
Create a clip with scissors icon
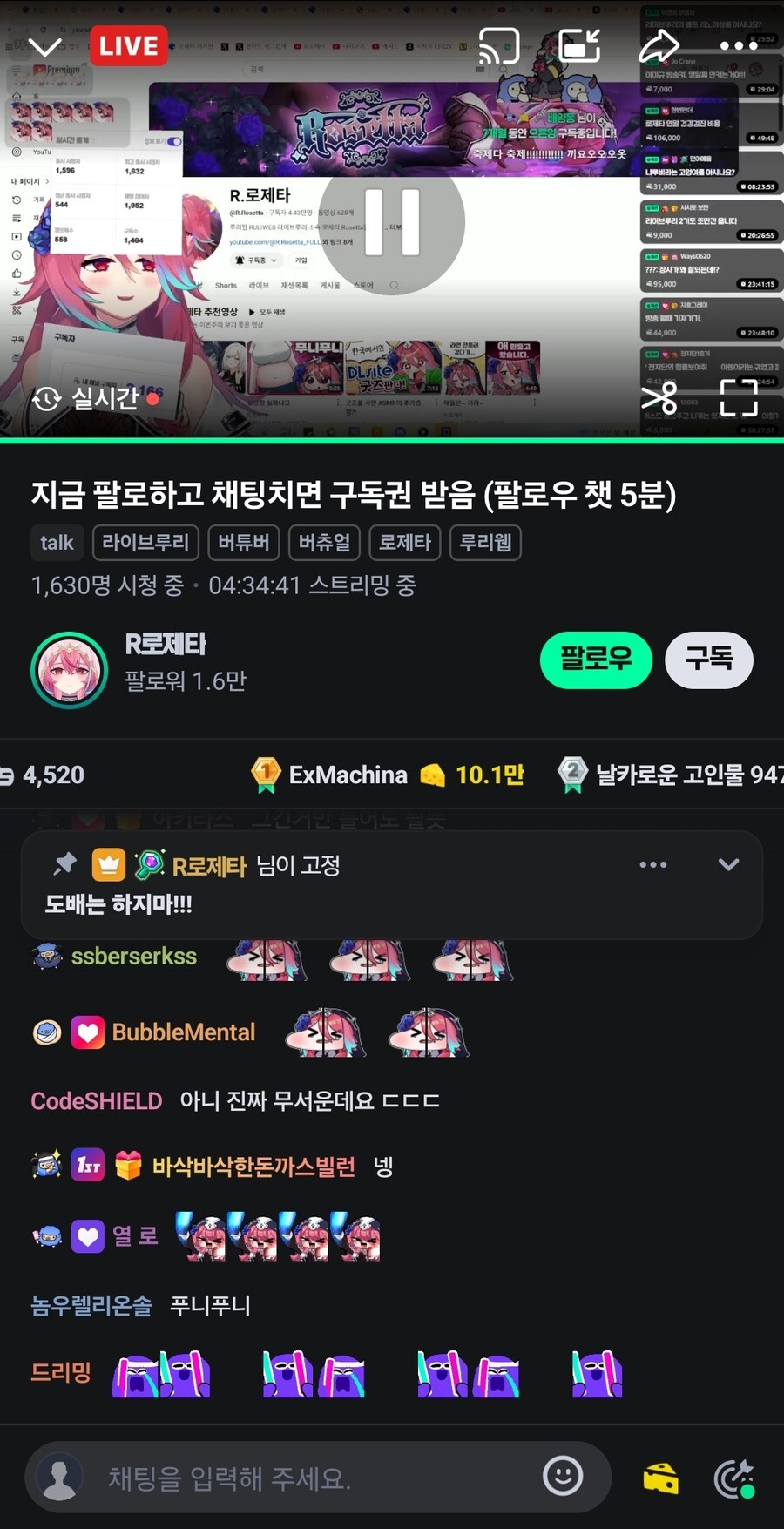tap(659, 399)
